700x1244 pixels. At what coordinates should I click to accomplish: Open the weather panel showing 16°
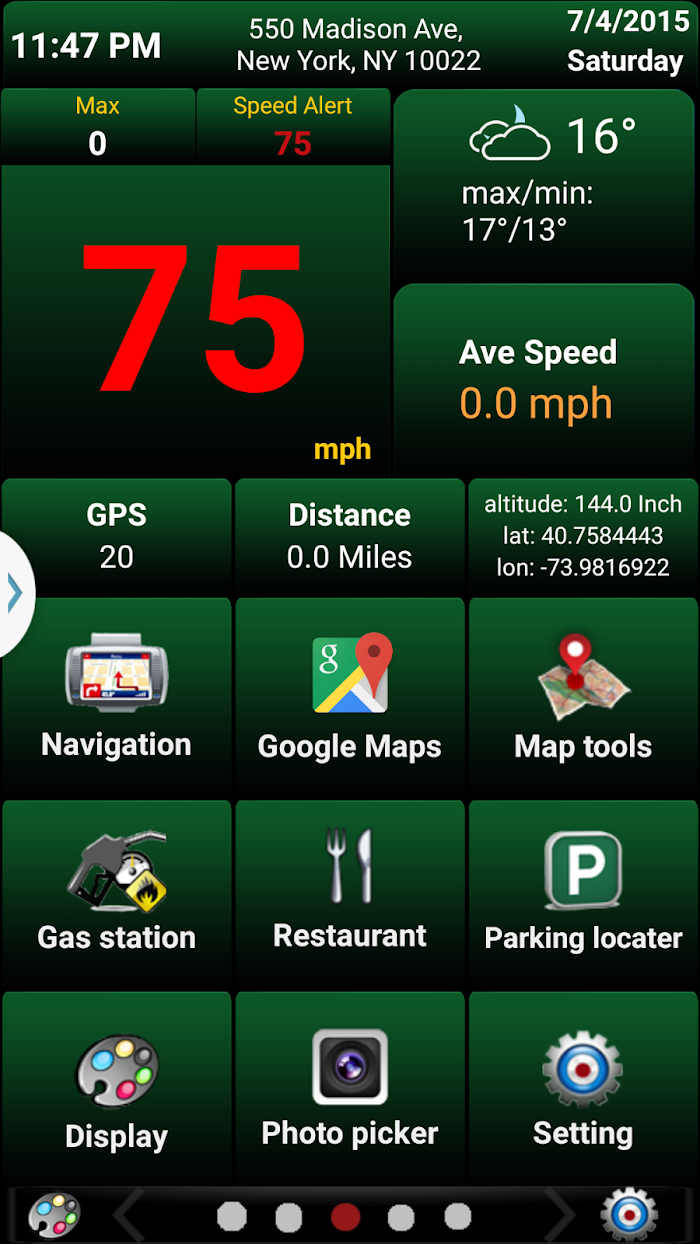[544, 185]
